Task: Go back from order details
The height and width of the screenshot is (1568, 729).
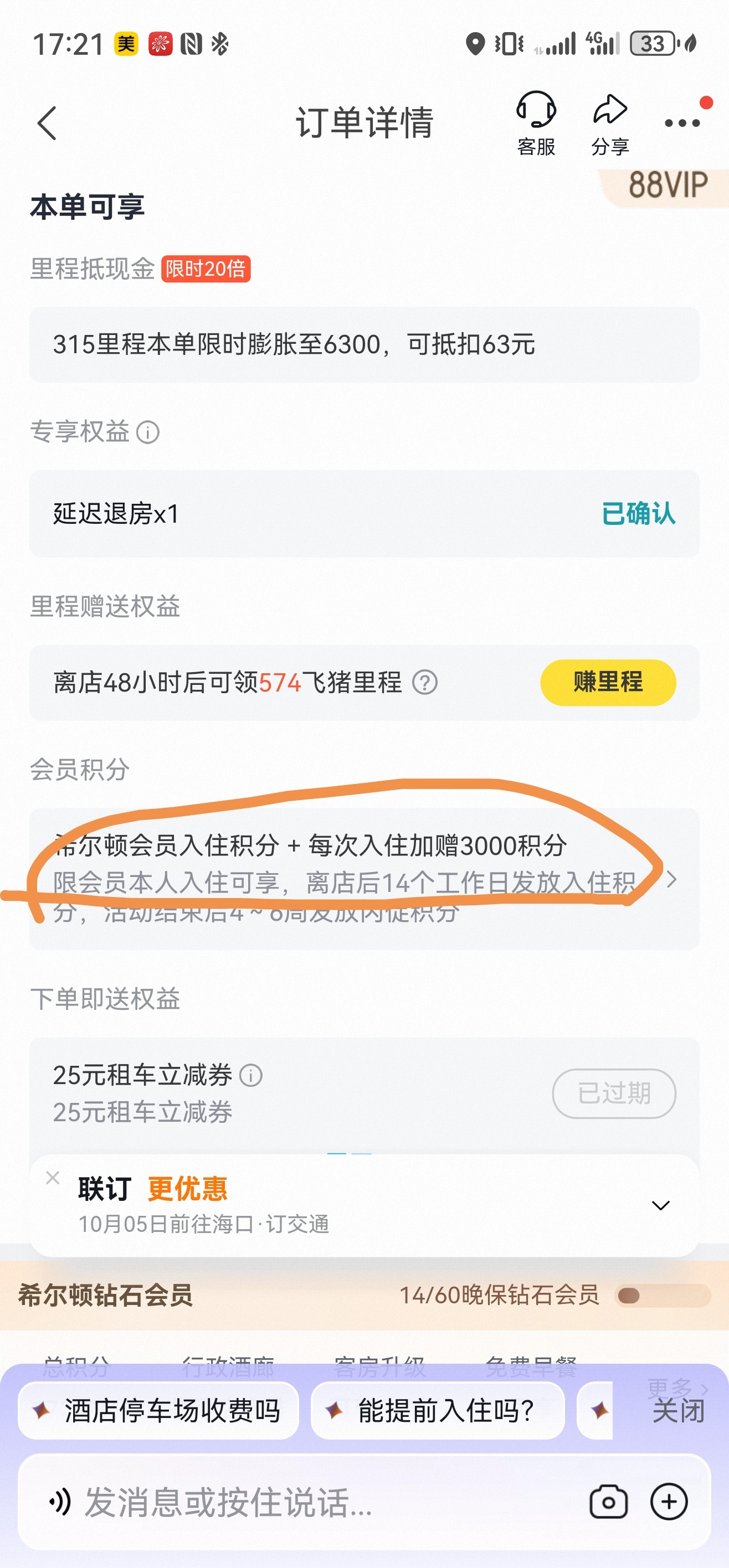Action: click(x=47, y=123)
